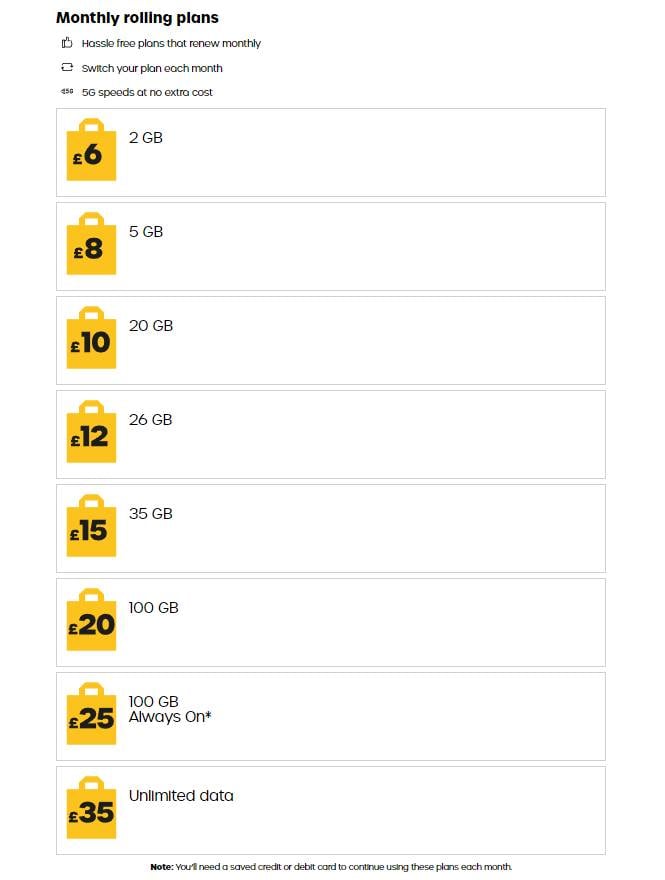Open the £12 plan with 26 GB
This screenshot has height=880, width=665.
coord(330,434)
